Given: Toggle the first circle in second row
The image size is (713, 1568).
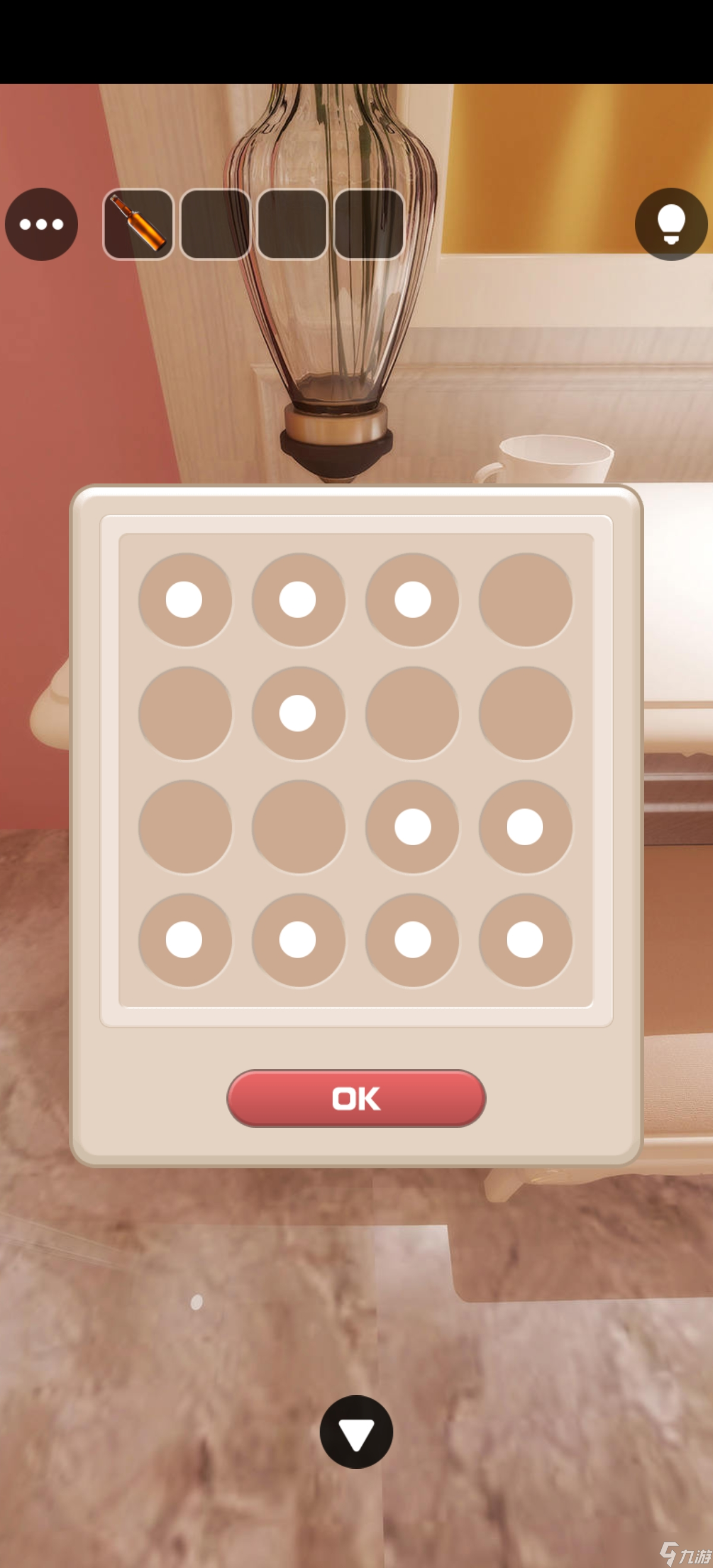Looking at the screenshot, I should 185,713.
